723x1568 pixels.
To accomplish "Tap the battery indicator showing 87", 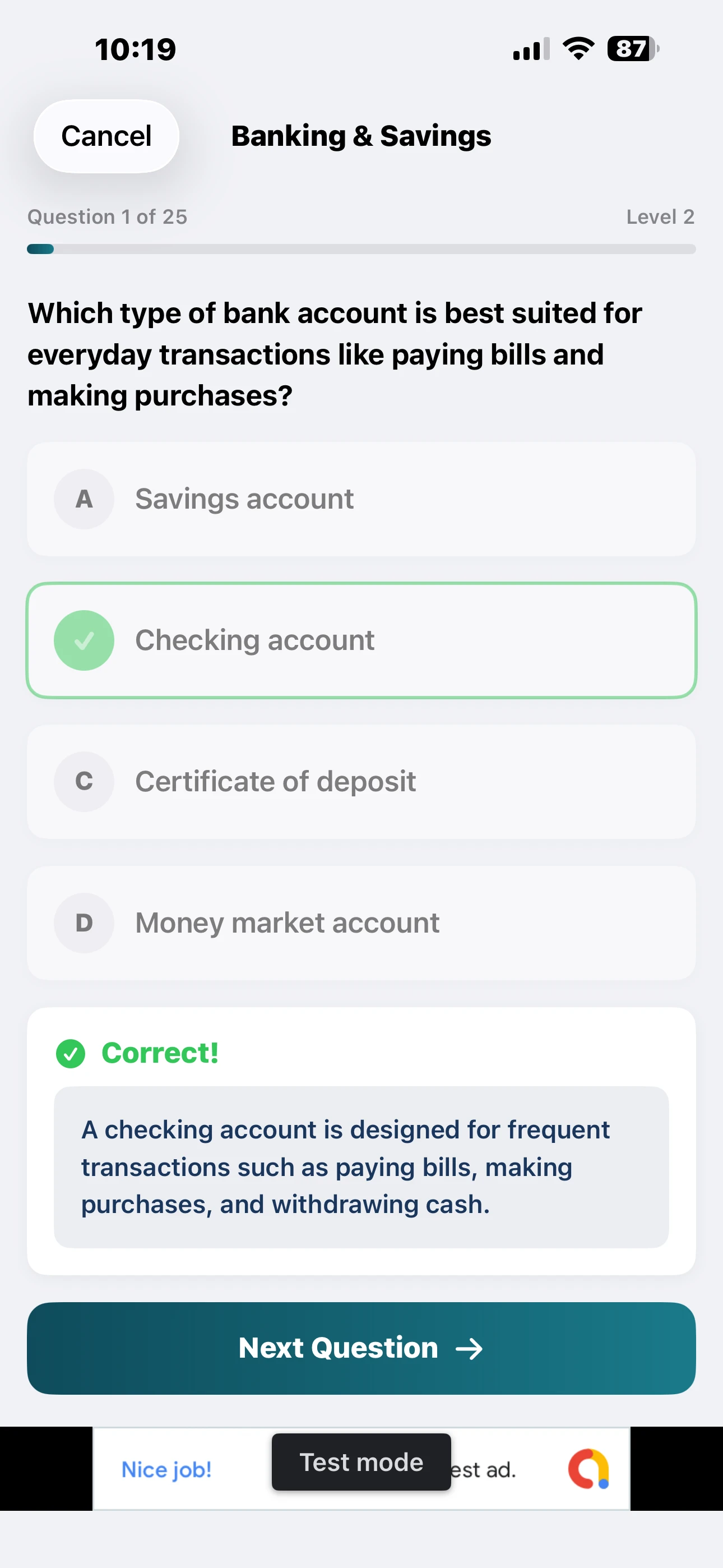I will 630,49.
